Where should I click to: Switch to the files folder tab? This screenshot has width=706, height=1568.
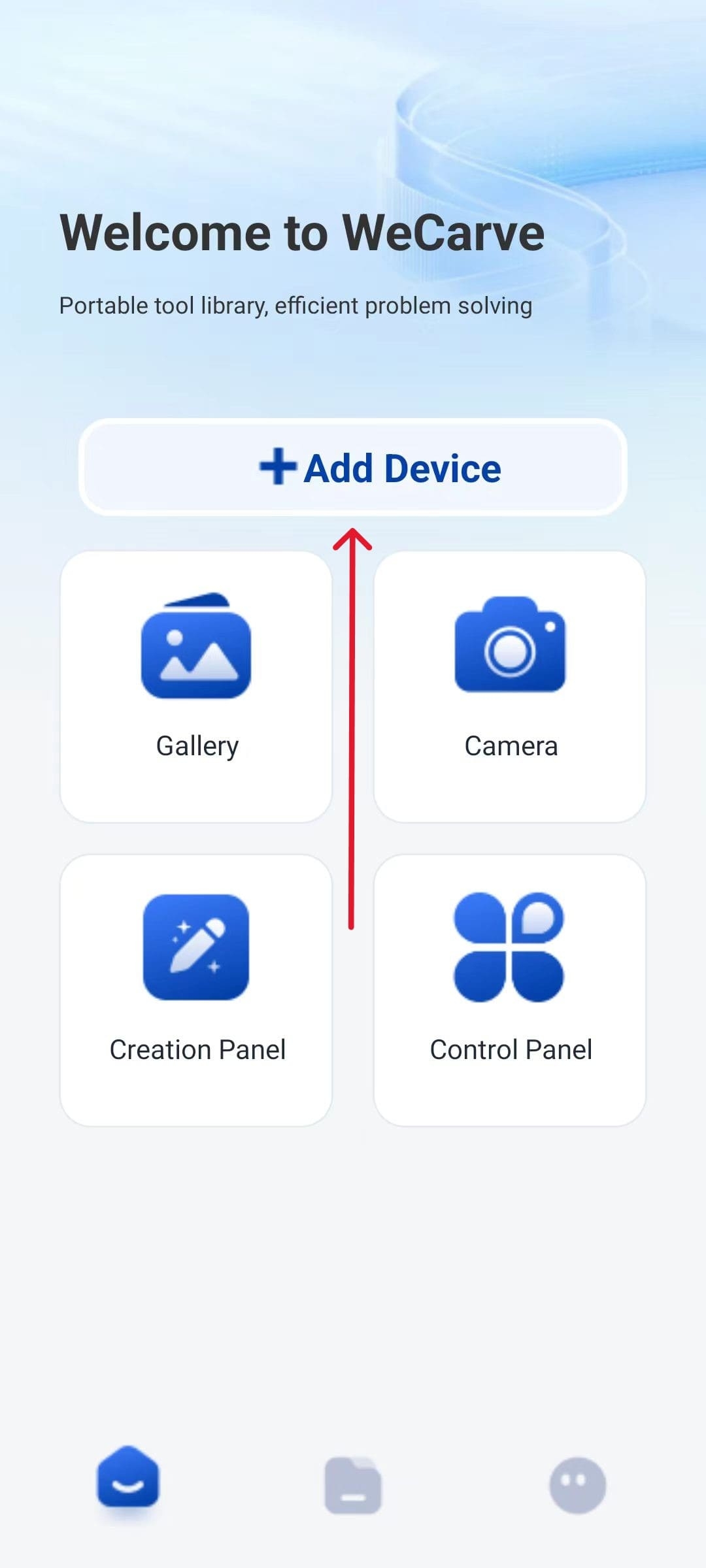coord(353,1484)
